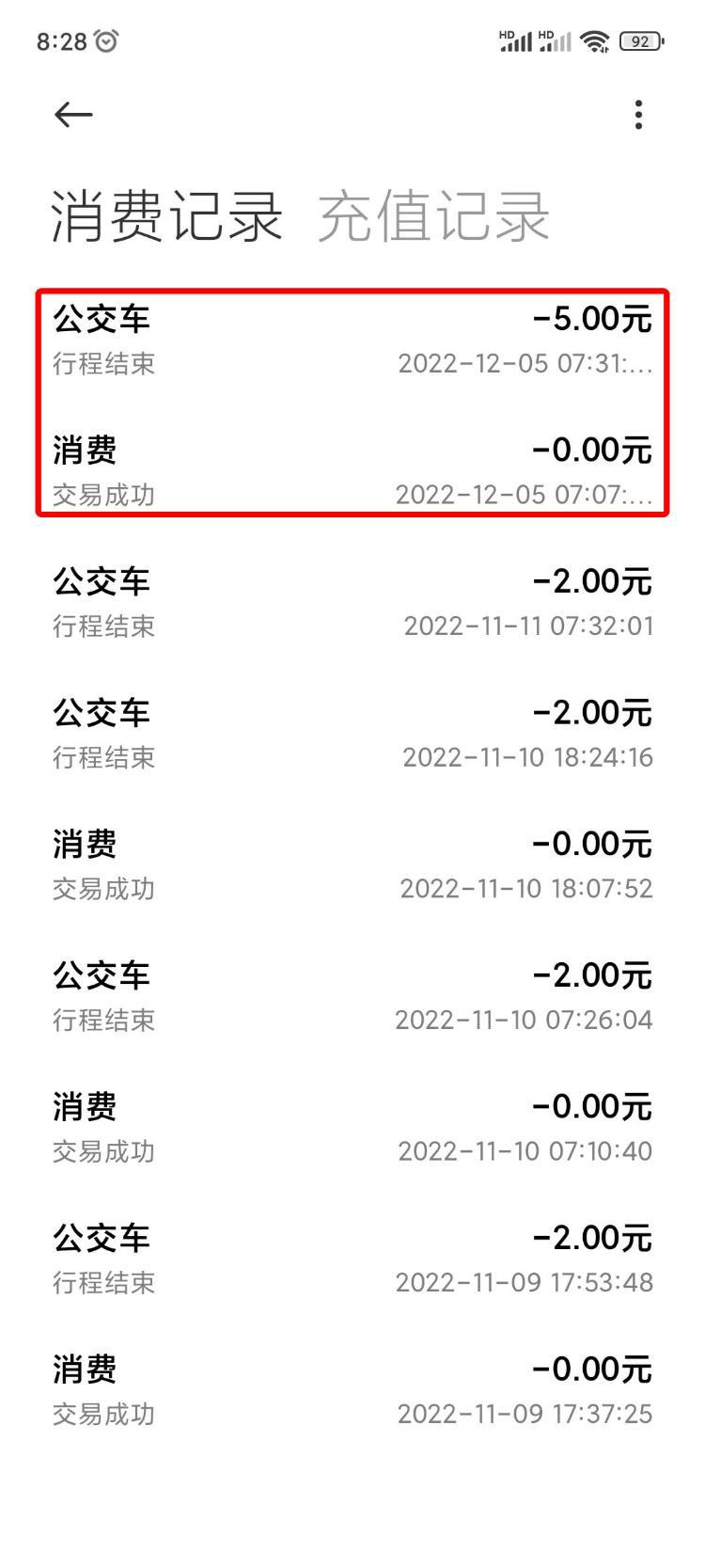Open the 公交车 -5.00元 record
This screenshot has width=705, height=1568.
tap(352, 340)
